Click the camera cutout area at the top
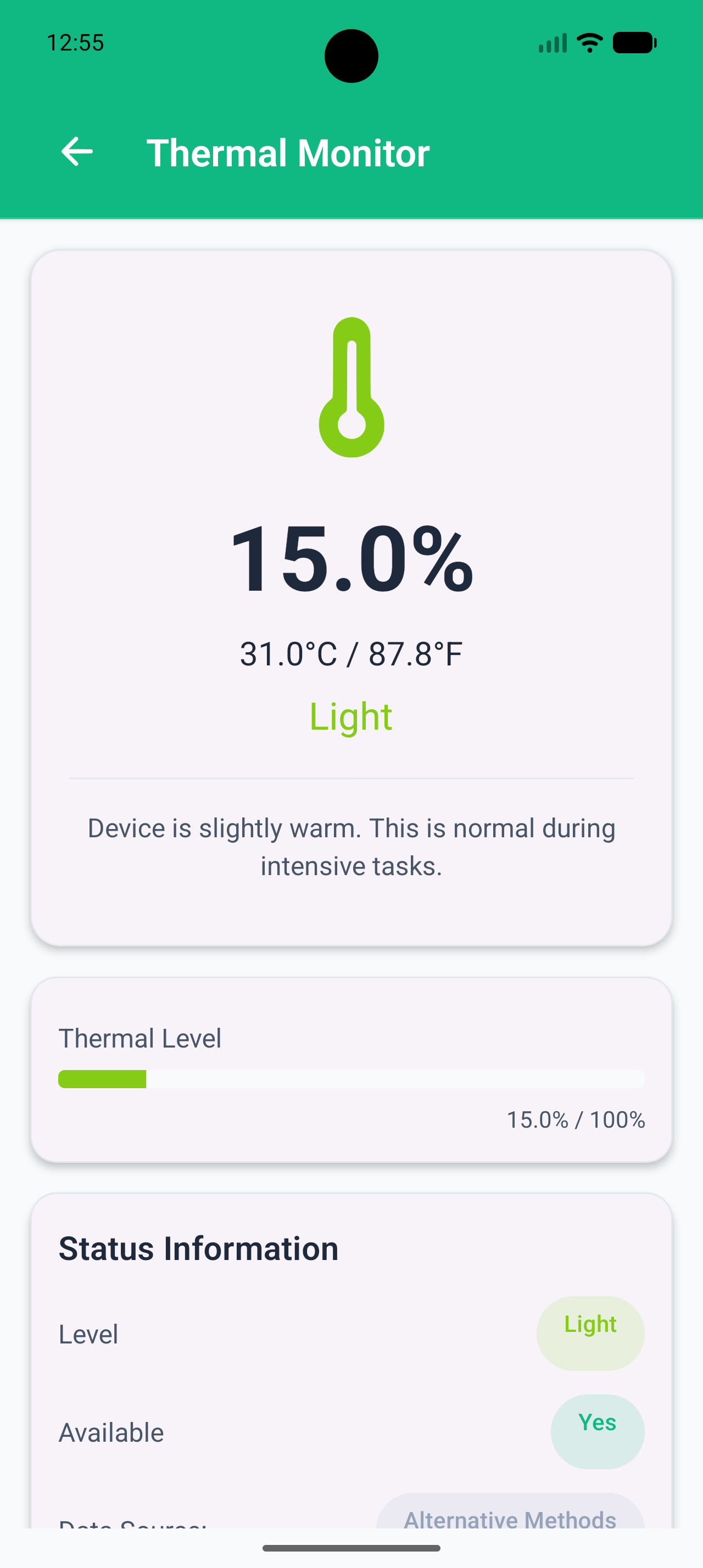The image size is (703, 1568). [352, 55]
